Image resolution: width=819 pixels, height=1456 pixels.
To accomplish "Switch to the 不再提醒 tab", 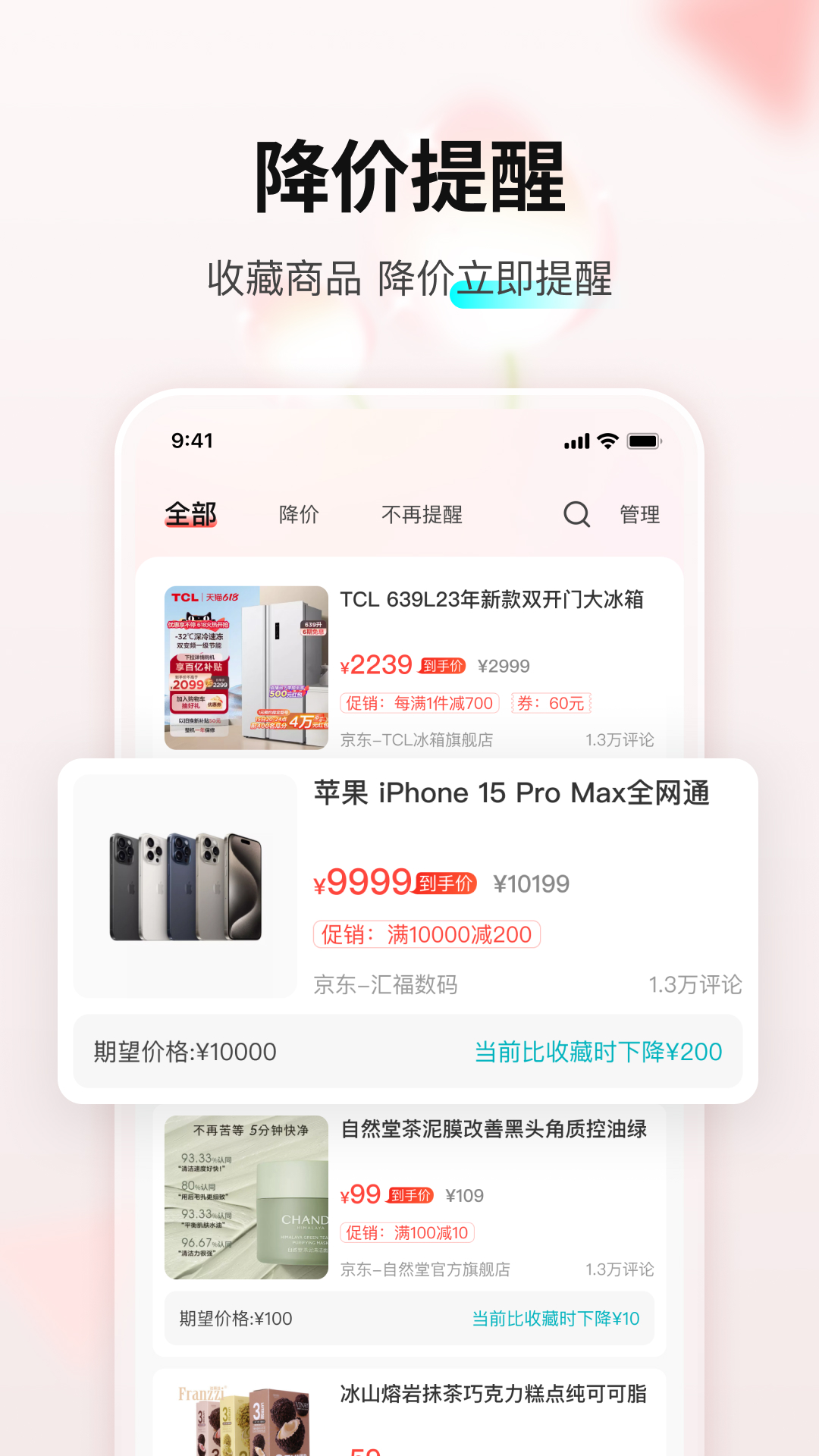I will click(424, 514).
